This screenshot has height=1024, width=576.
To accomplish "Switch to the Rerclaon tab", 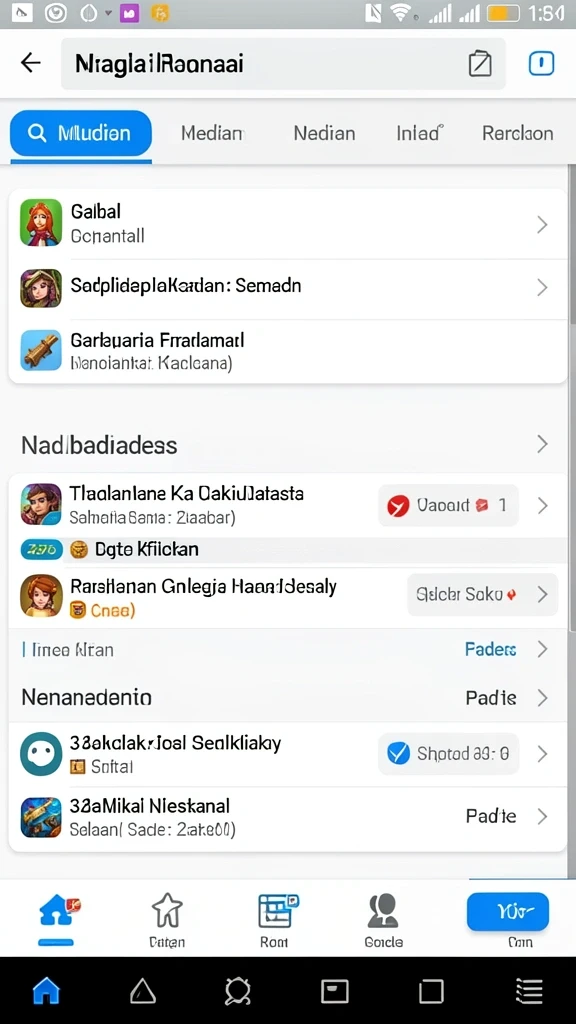I will [517, 133].
